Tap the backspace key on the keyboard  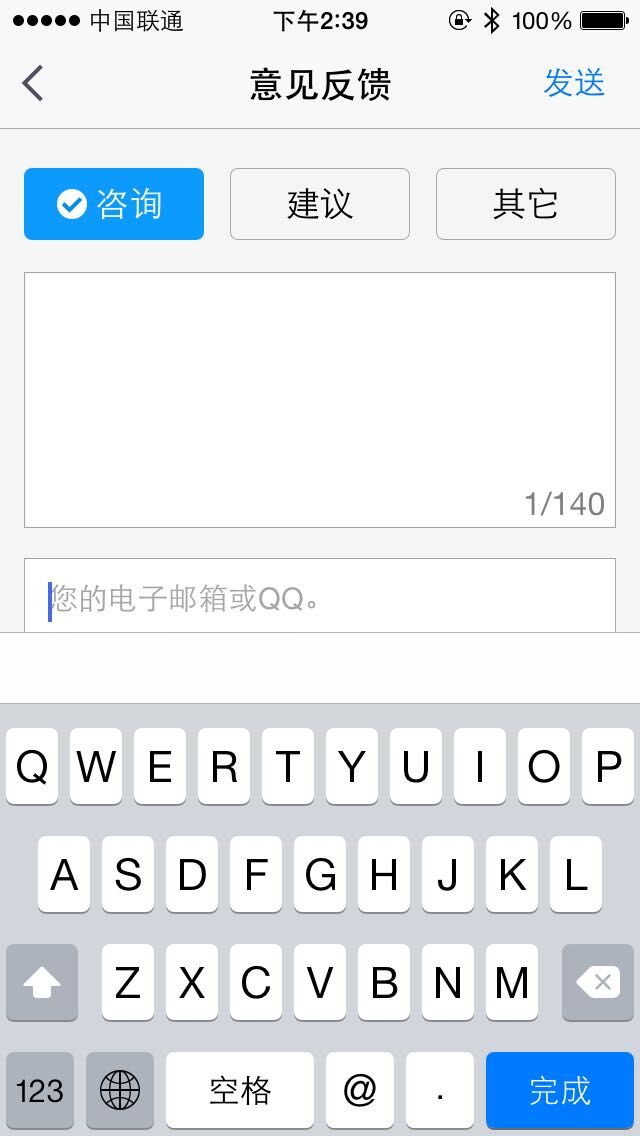[x=598, y=982]
